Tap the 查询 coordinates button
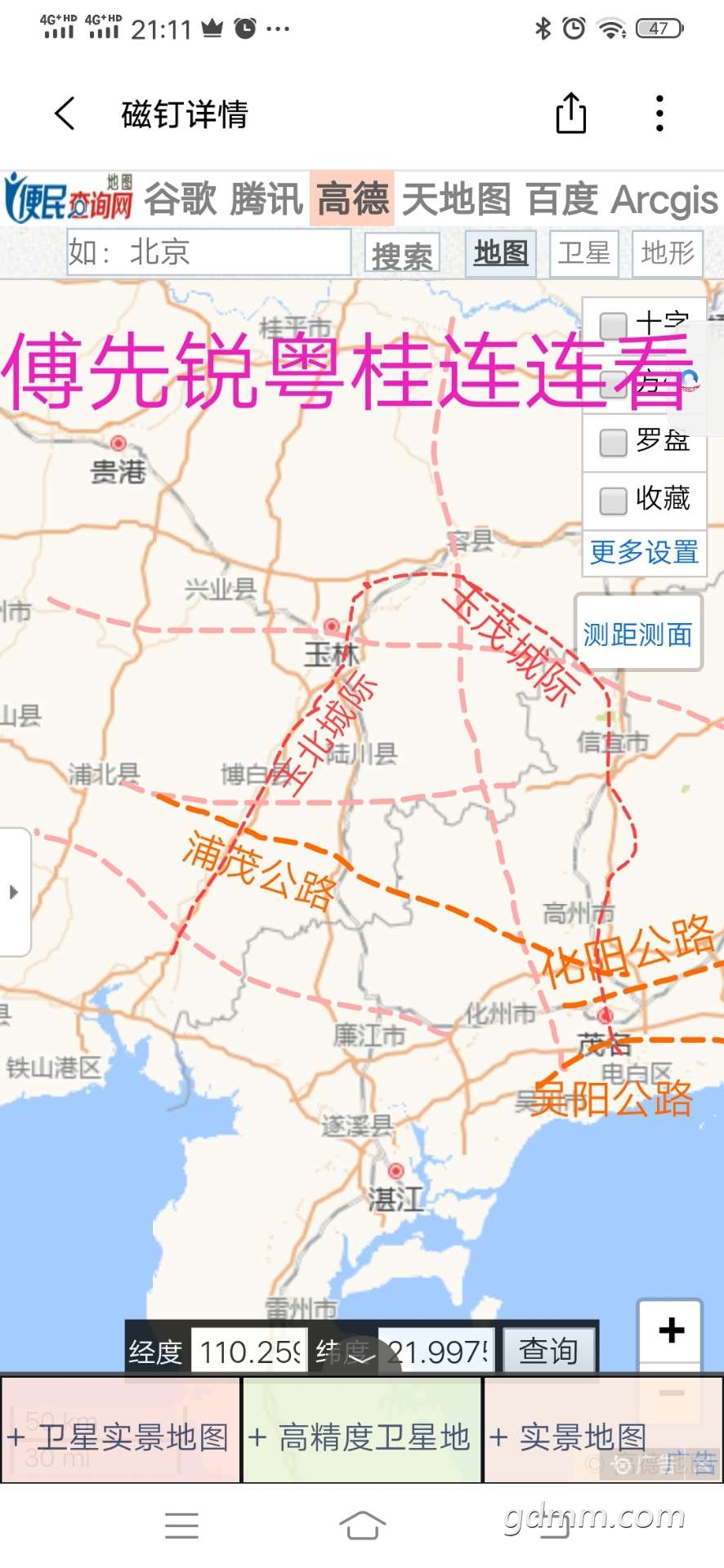The width and height of the screenshot is (724, 1568). (547, 1352)
